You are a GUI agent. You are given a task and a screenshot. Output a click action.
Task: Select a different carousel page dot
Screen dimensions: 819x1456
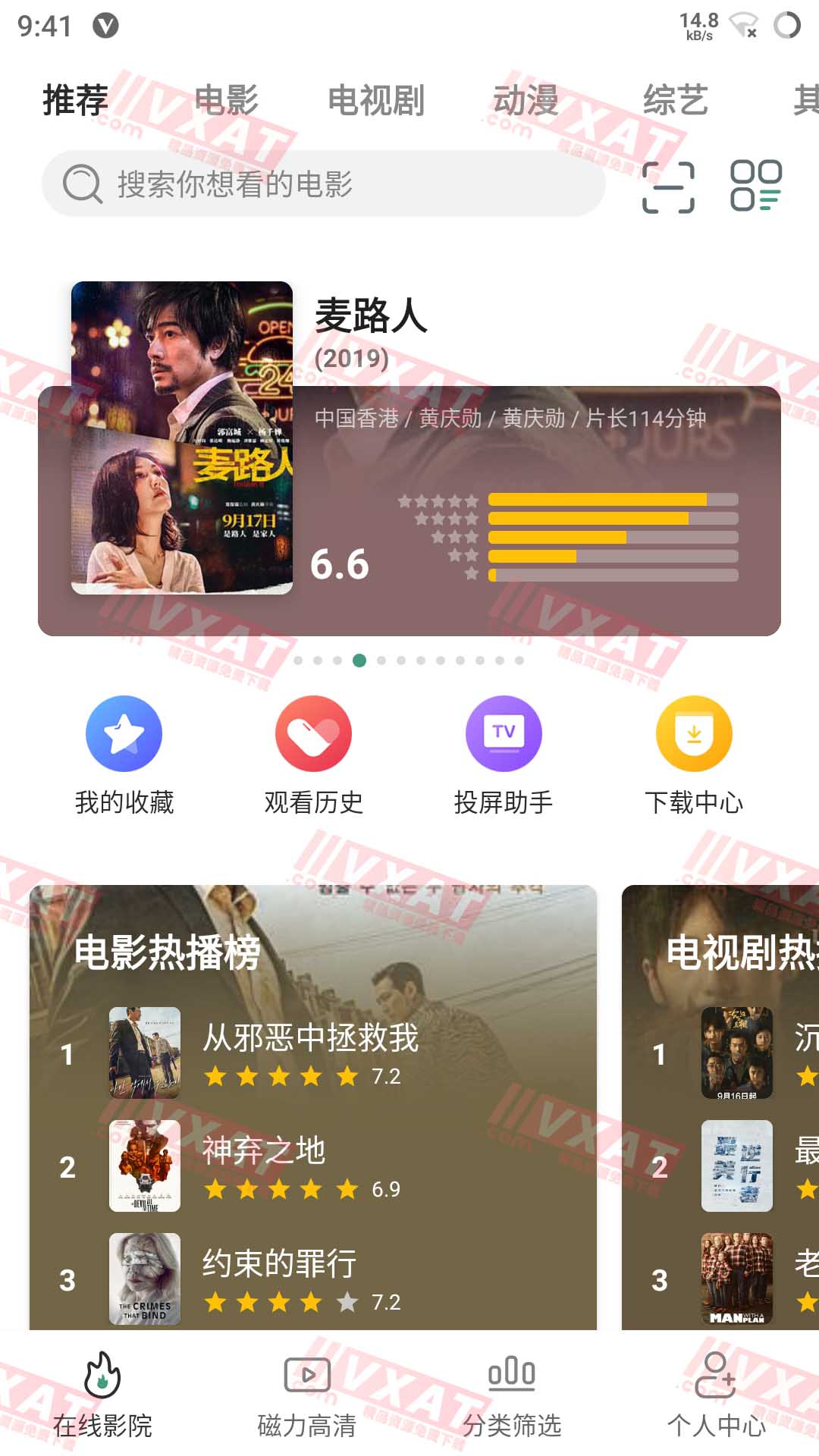419,661
